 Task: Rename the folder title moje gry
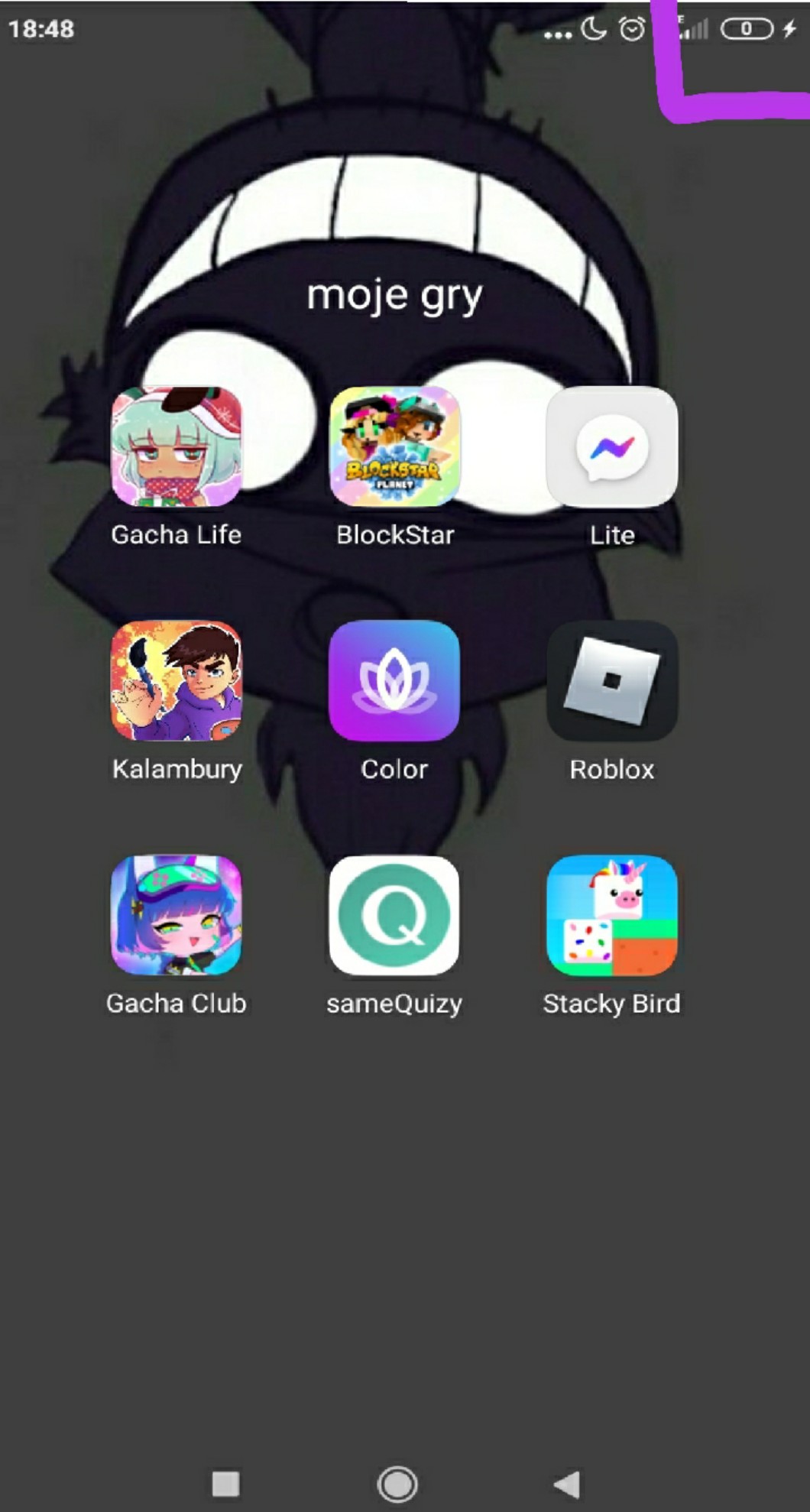pos(394,295)
